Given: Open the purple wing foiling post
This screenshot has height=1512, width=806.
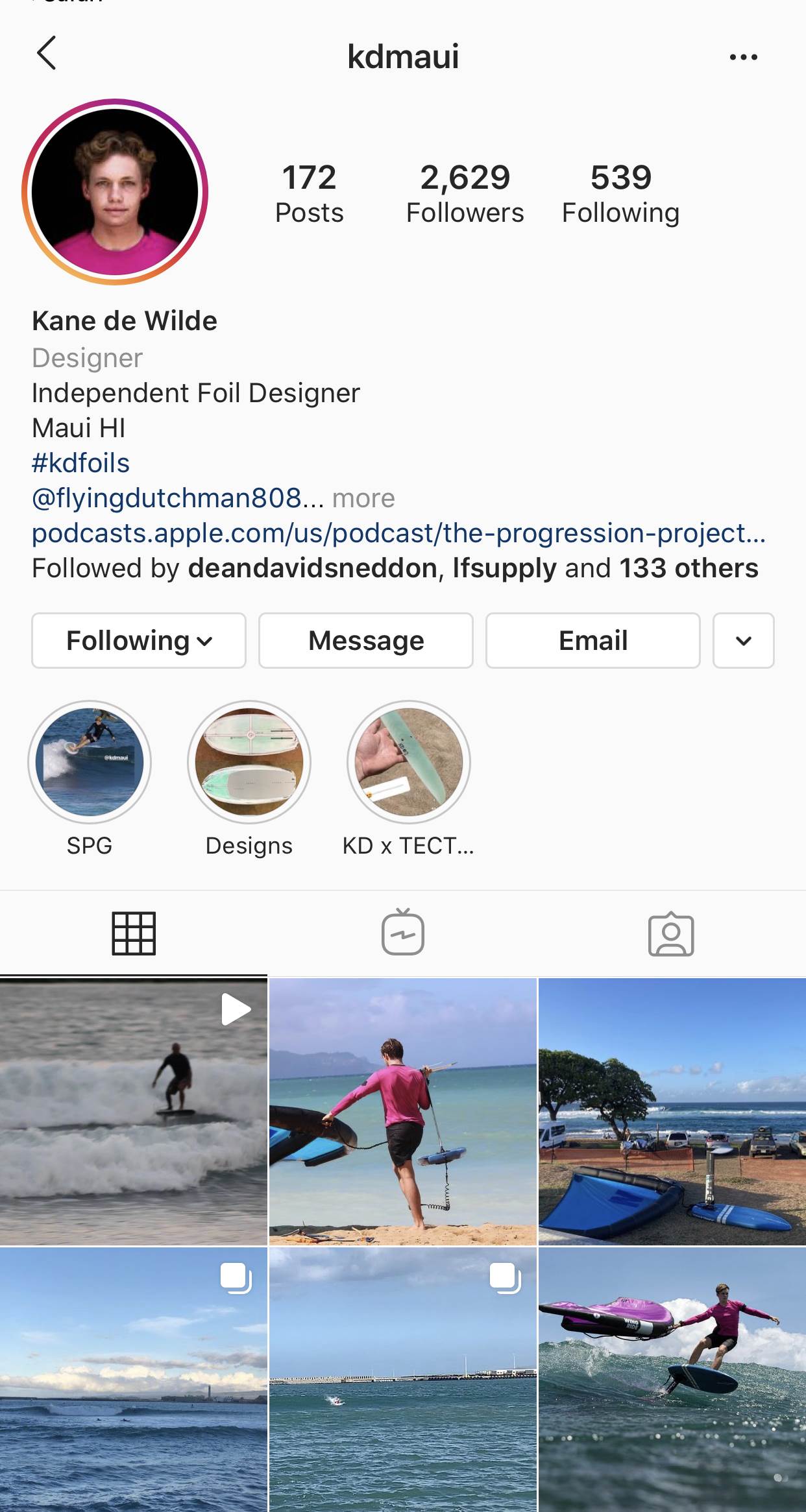Looking at the screenshot, I should [x=672, y=1379].
